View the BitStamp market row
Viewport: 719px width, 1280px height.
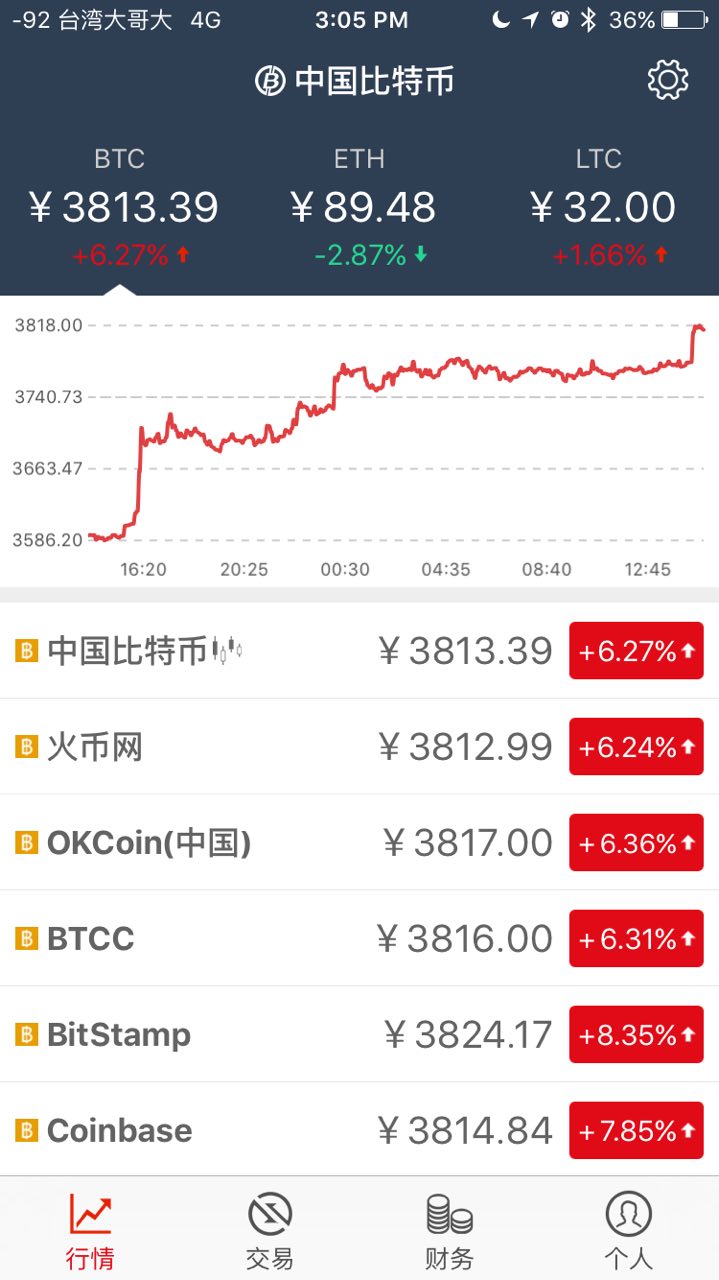pos(359,1035)
